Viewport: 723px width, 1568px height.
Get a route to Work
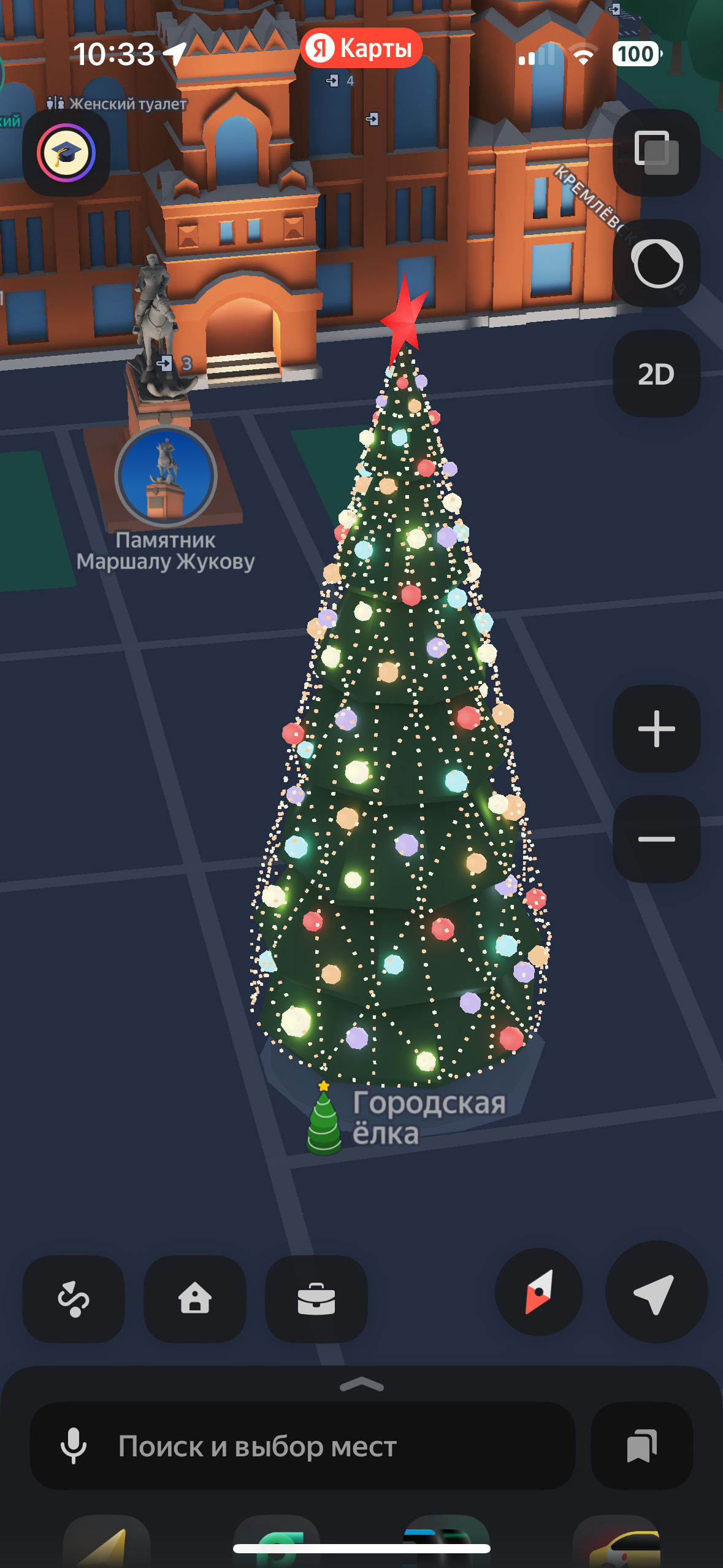[316, 1299]
